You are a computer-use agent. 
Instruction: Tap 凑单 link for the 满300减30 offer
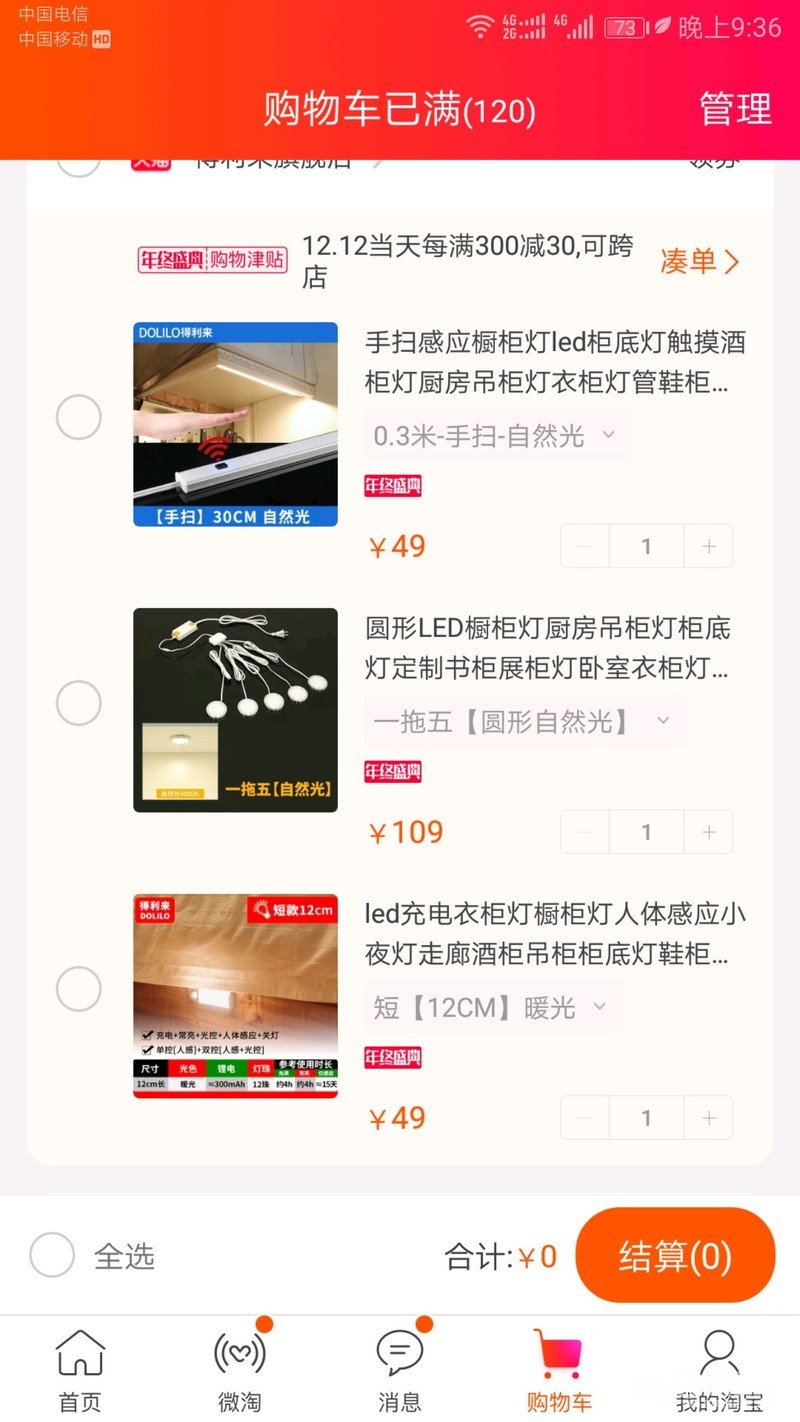click(700, 262)
